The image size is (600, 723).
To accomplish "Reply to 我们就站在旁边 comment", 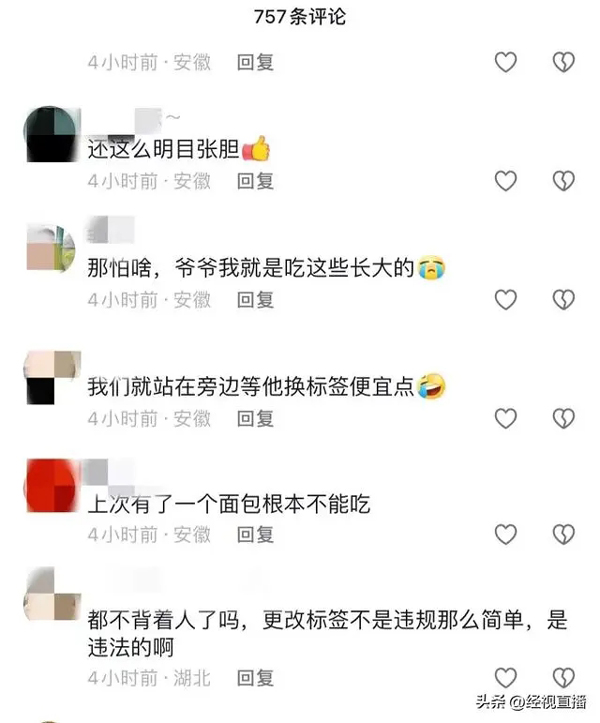I will [x=255, y=417].
